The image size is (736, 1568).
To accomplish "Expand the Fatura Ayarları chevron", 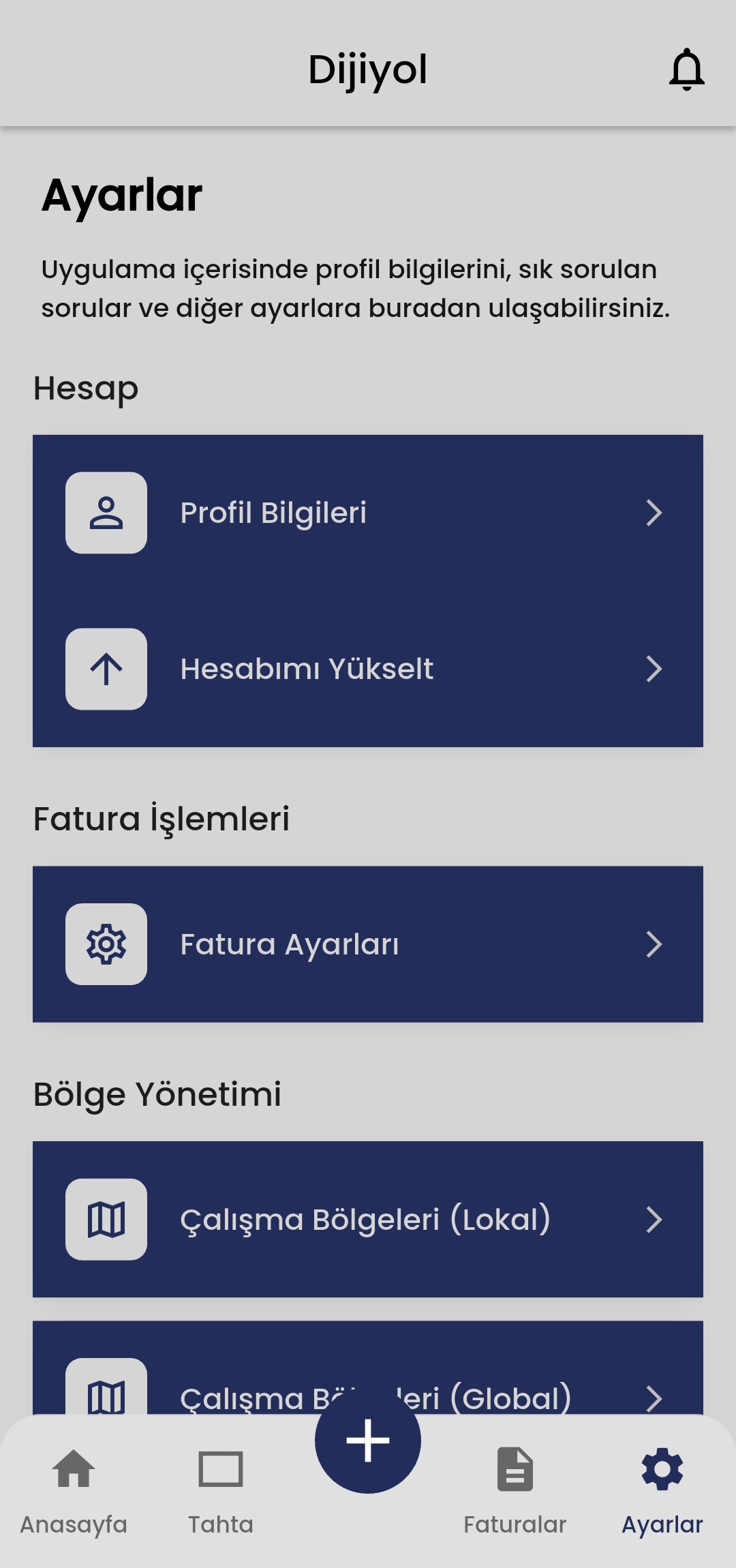I will [x=654, y=945].
